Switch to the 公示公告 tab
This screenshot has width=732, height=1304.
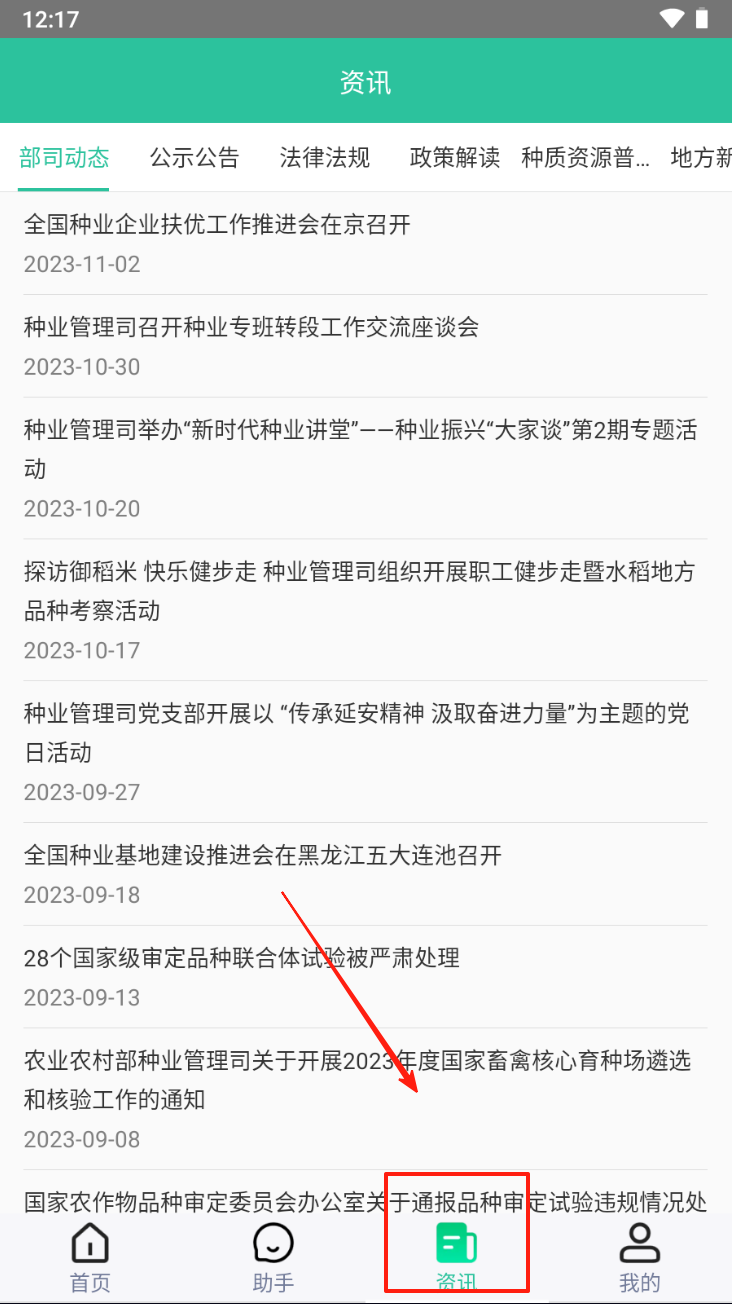point(195,157)
